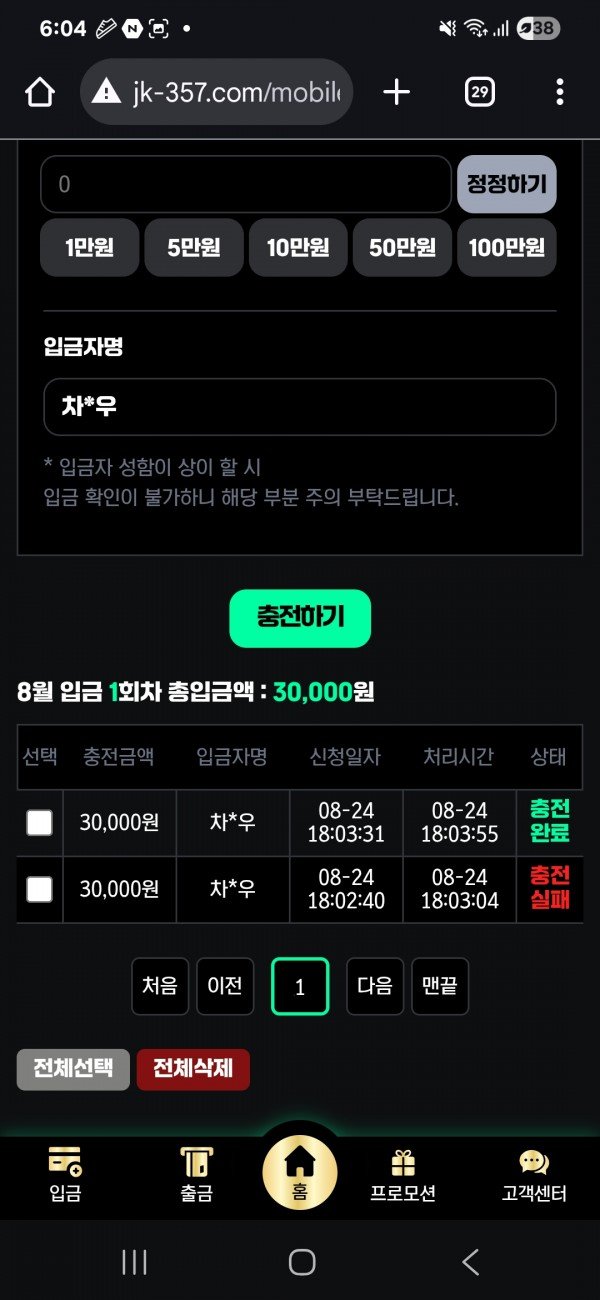Viewport: 600px width, 1300px height.
Task: Open a new browser tab
Action: click(397, 93)
